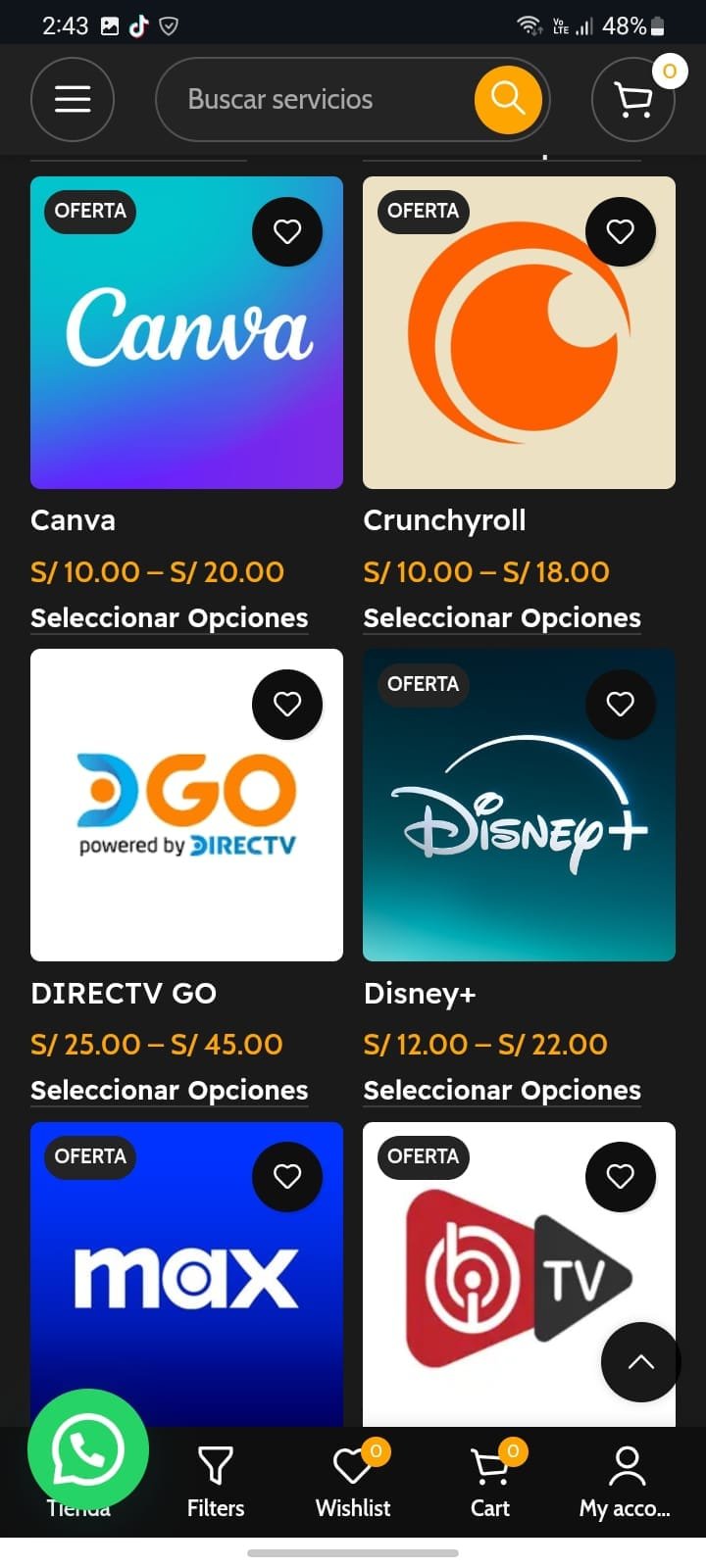Add Canva to wishlist
Viewport: 706px width, 1568px height.
coord(287,232)
